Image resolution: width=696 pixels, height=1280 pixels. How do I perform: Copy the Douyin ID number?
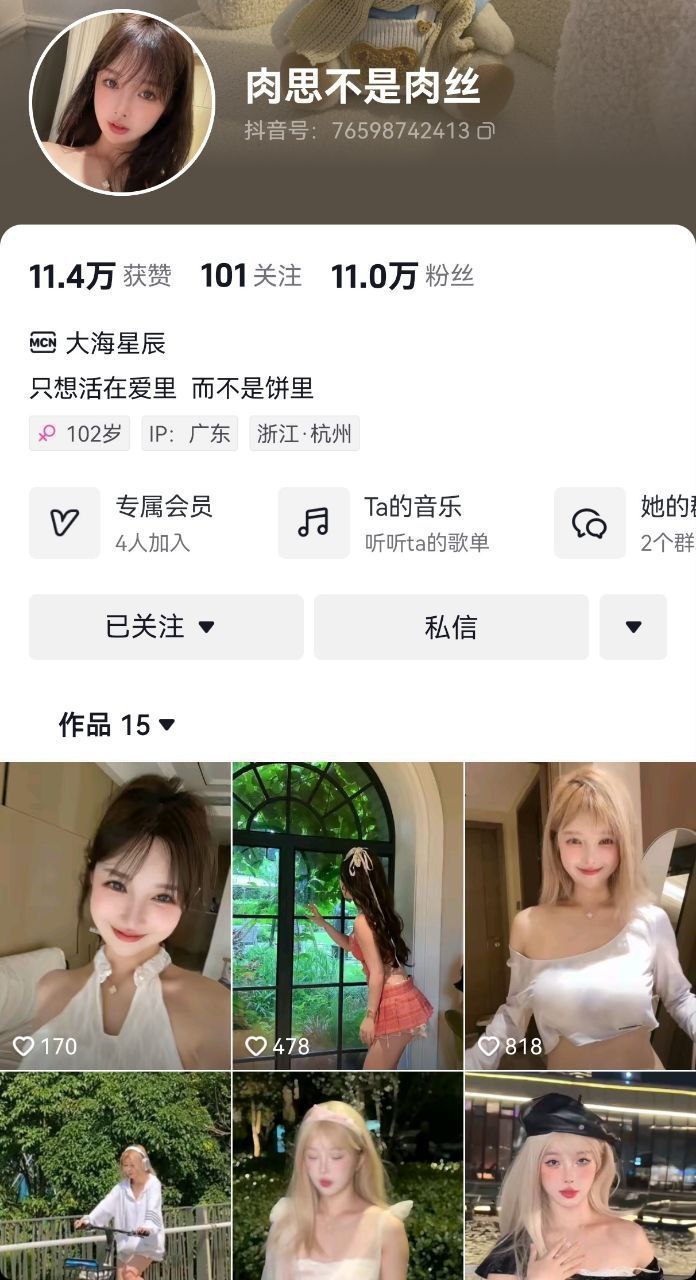pos(486,131)
